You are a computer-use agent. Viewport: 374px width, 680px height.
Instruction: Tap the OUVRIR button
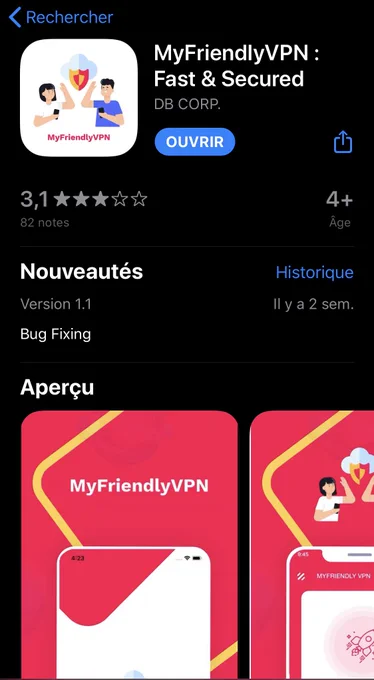click(195, 141)
